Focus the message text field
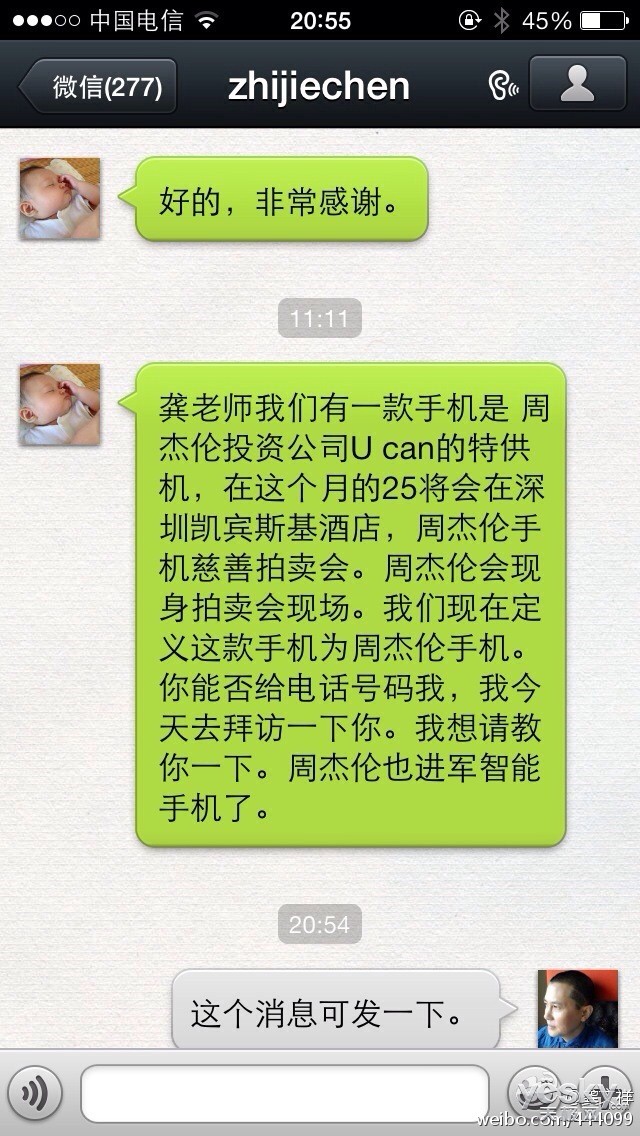The height and width of the screenshot is (1136, 640). (x=285, y=1093)
